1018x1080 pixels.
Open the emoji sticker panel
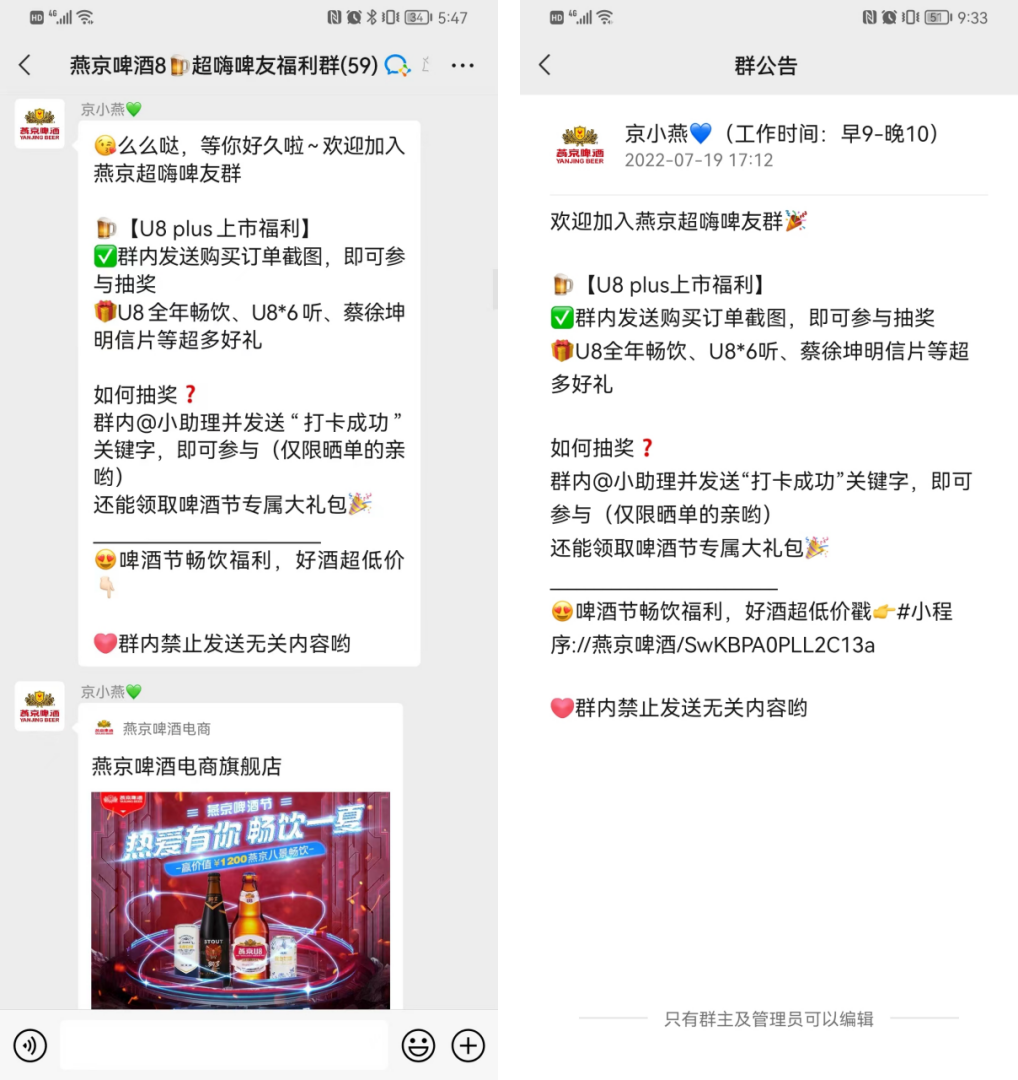pos(418,1046)
